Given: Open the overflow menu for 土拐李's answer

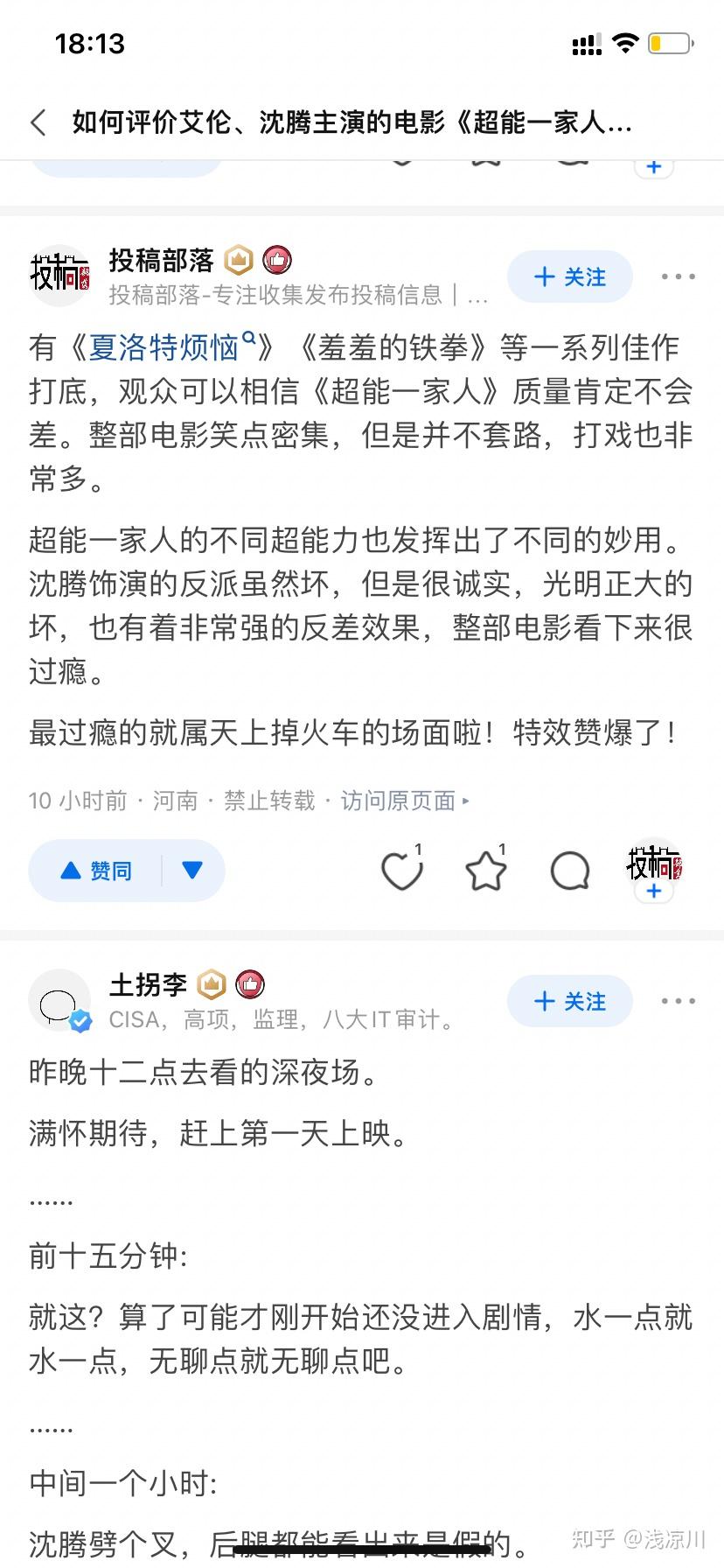Looking at the screenshot, I should 679,1002.
